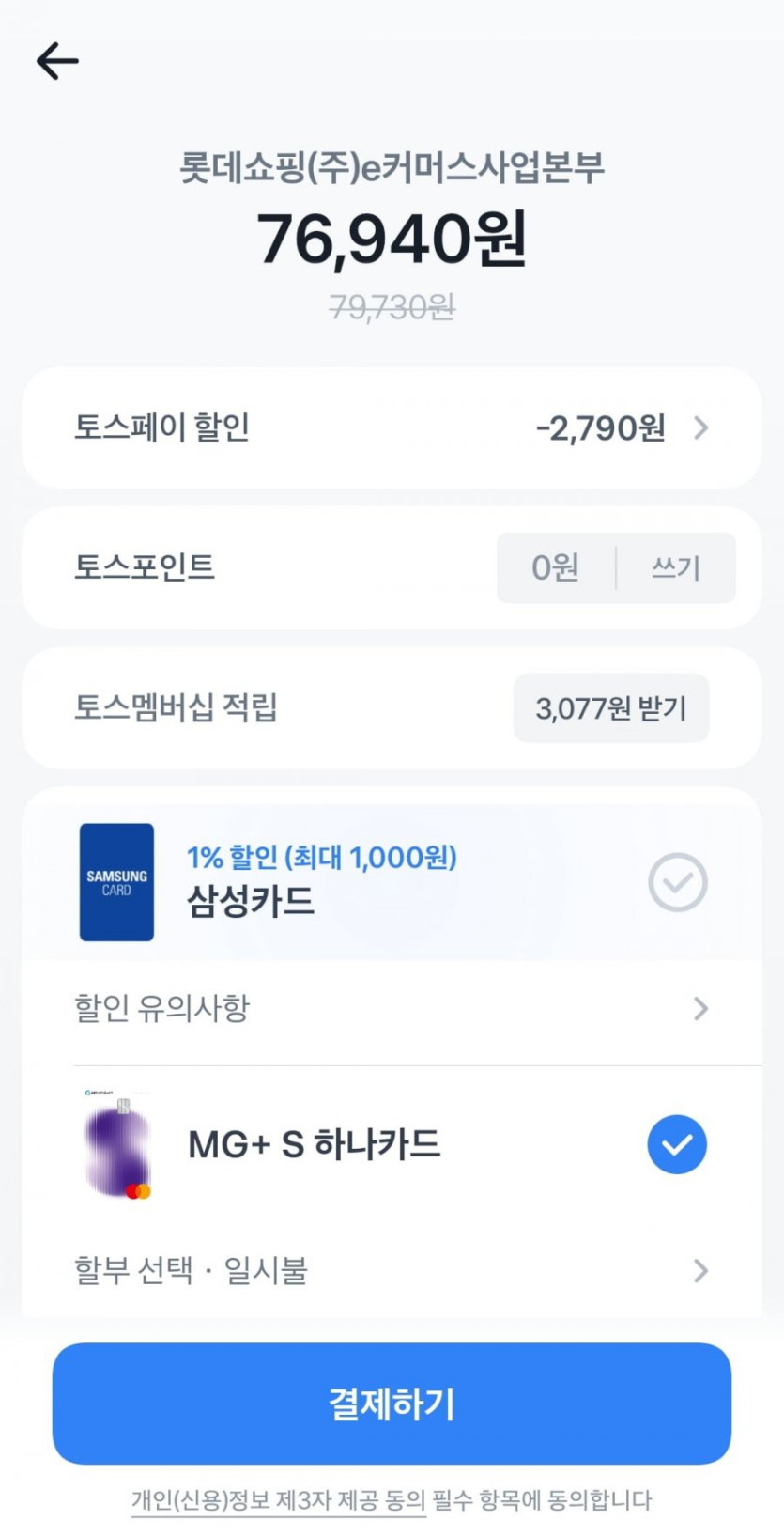This screenshot has width=784, height=1536.
Task: Tap the 결제하기 payment button
Action: point(392,1404)
